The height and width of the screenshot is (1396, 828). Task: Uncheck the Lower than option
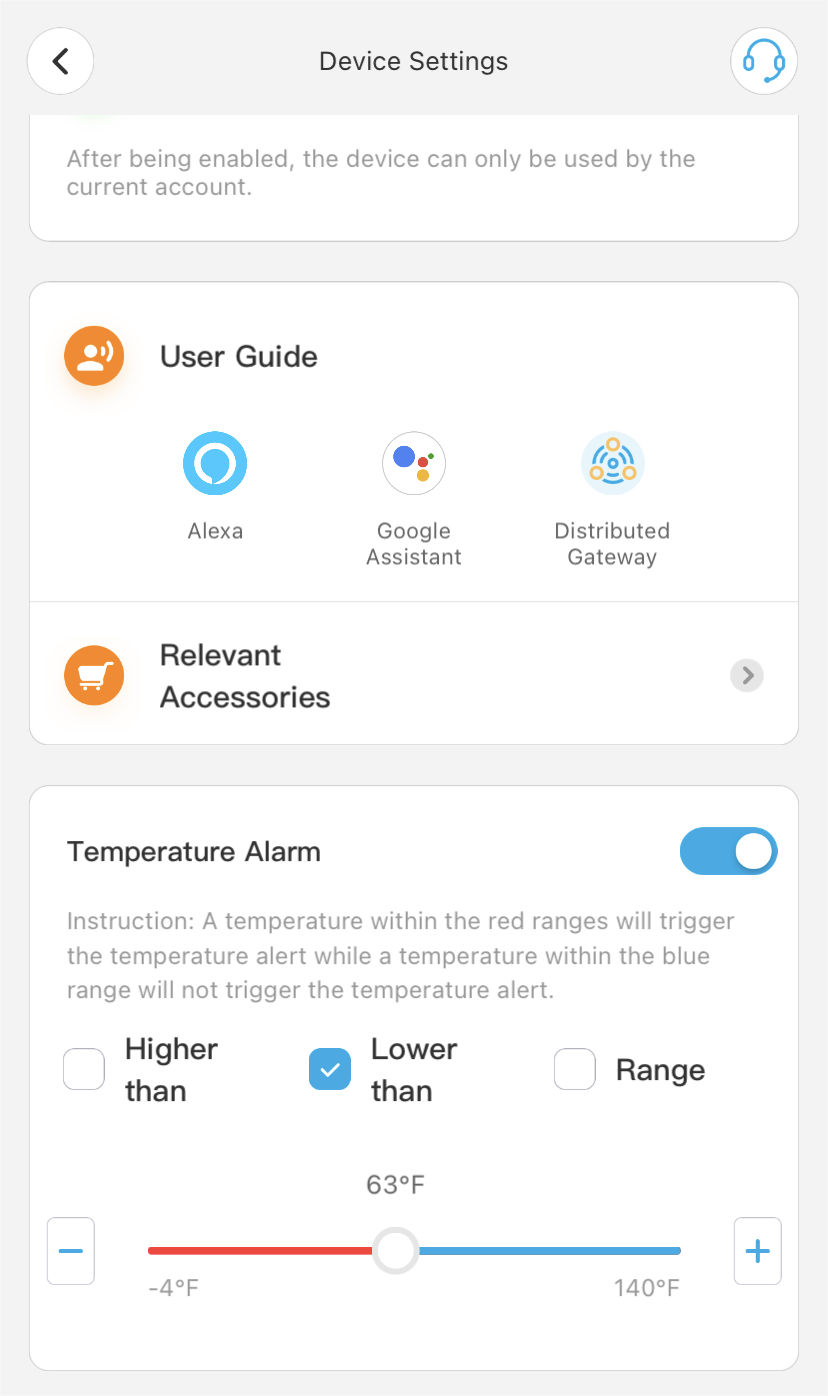pyautogui.click(x=330, y=1069)
